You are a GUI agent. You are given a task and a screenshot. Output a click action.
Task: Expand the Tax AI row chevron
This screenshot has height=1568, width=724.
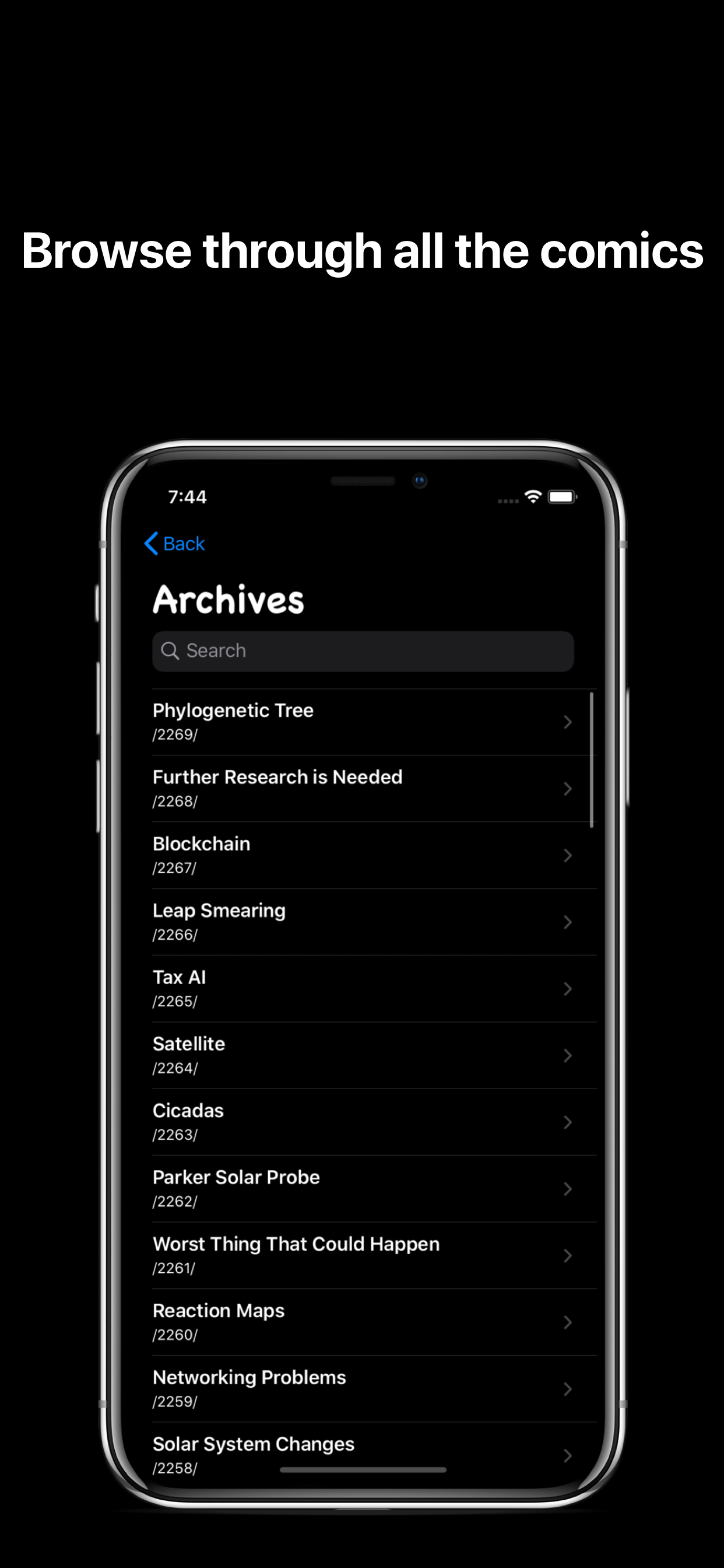(x=568, y=989)
